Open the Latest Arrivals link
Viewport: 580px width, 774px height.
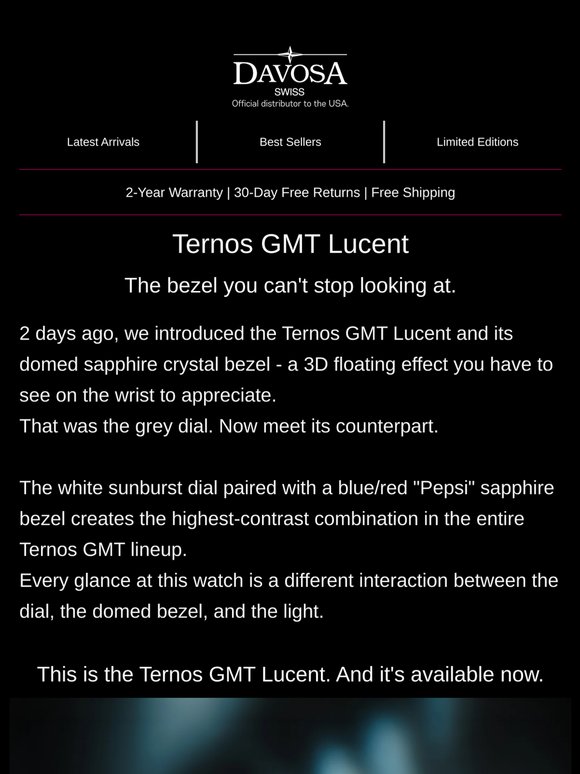point(103,142)
